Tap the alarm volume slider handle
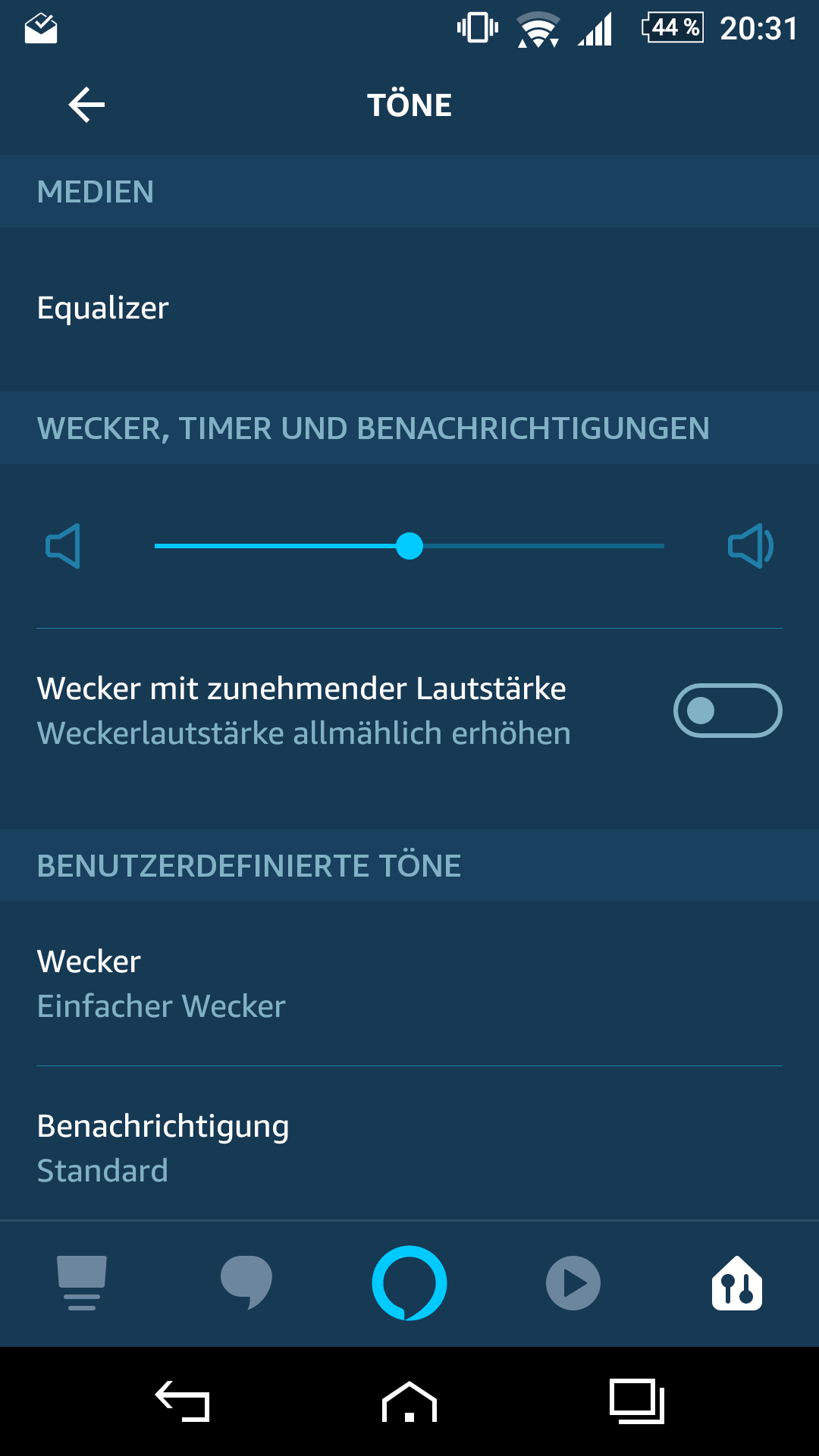Viewport: 819px width, 1456px height. (x=409, y=546)
